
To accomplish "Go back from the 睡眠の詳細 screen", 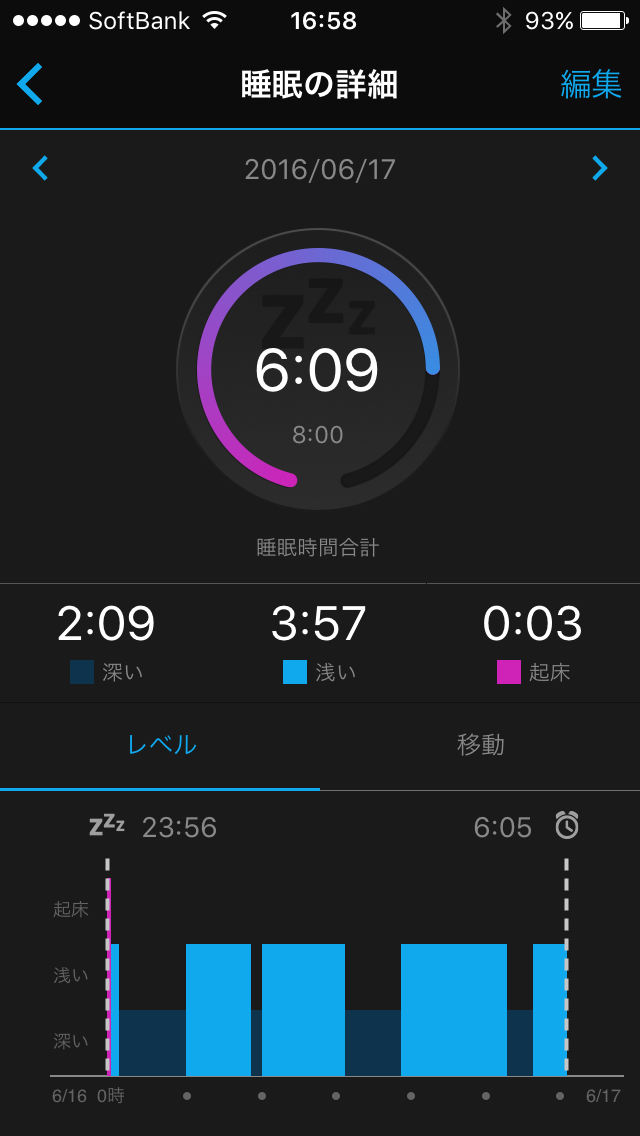I will (30, 85).
